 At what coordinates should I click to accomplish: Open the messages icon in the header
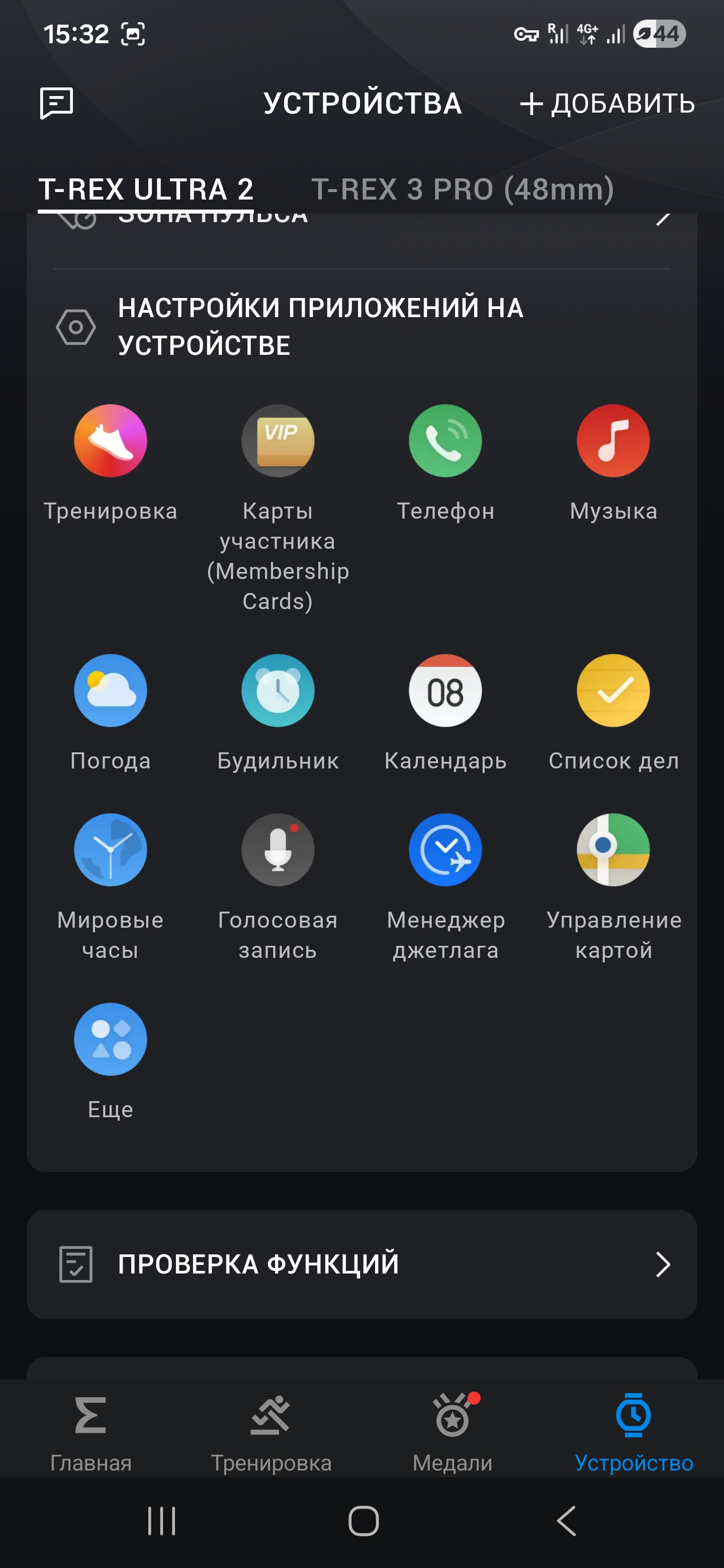click(57, 103)
